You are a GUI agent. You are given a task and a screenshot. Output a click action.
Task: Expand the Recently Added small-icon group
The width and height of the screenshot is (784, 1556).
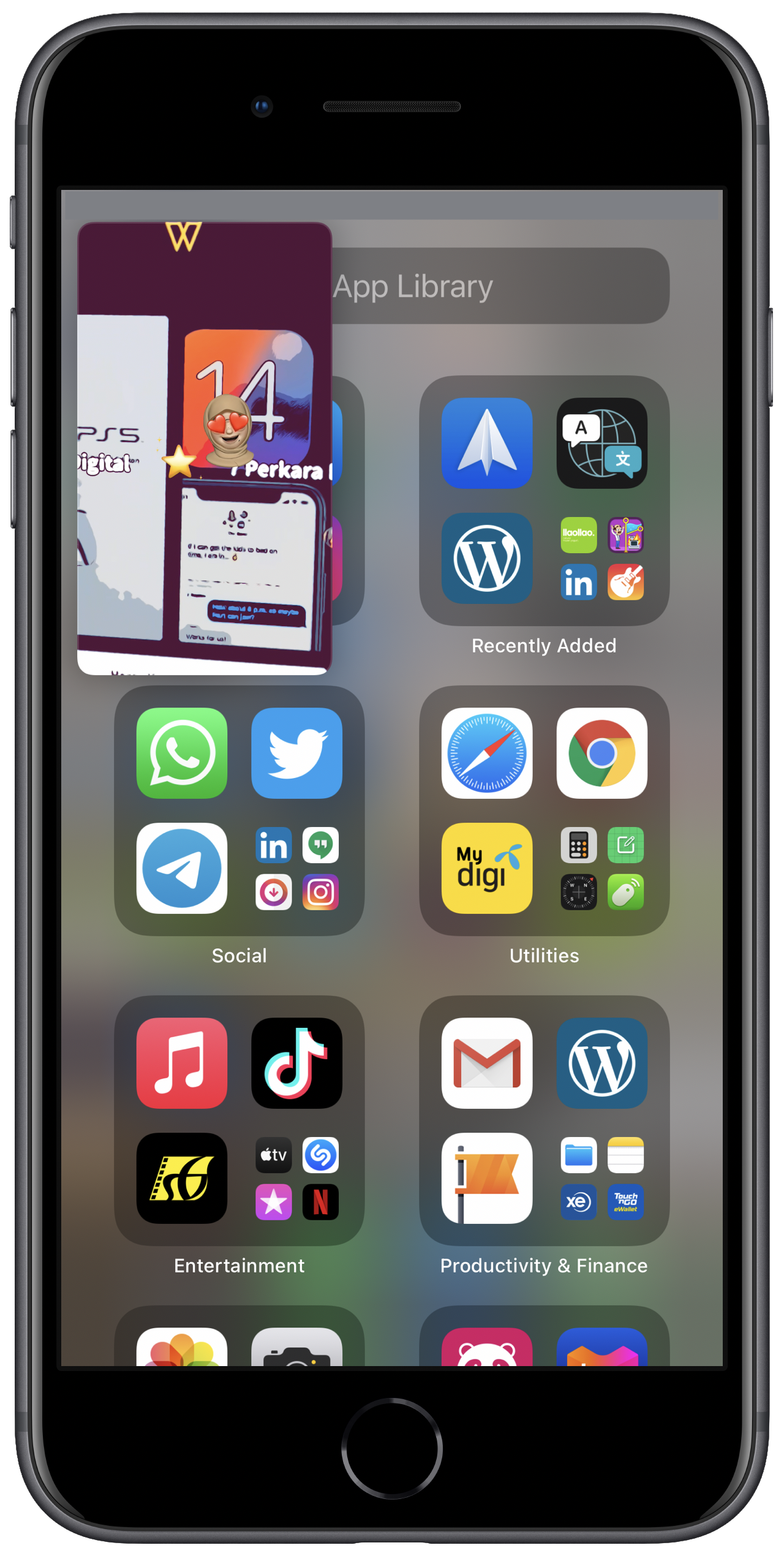click(x=601, y=558)
